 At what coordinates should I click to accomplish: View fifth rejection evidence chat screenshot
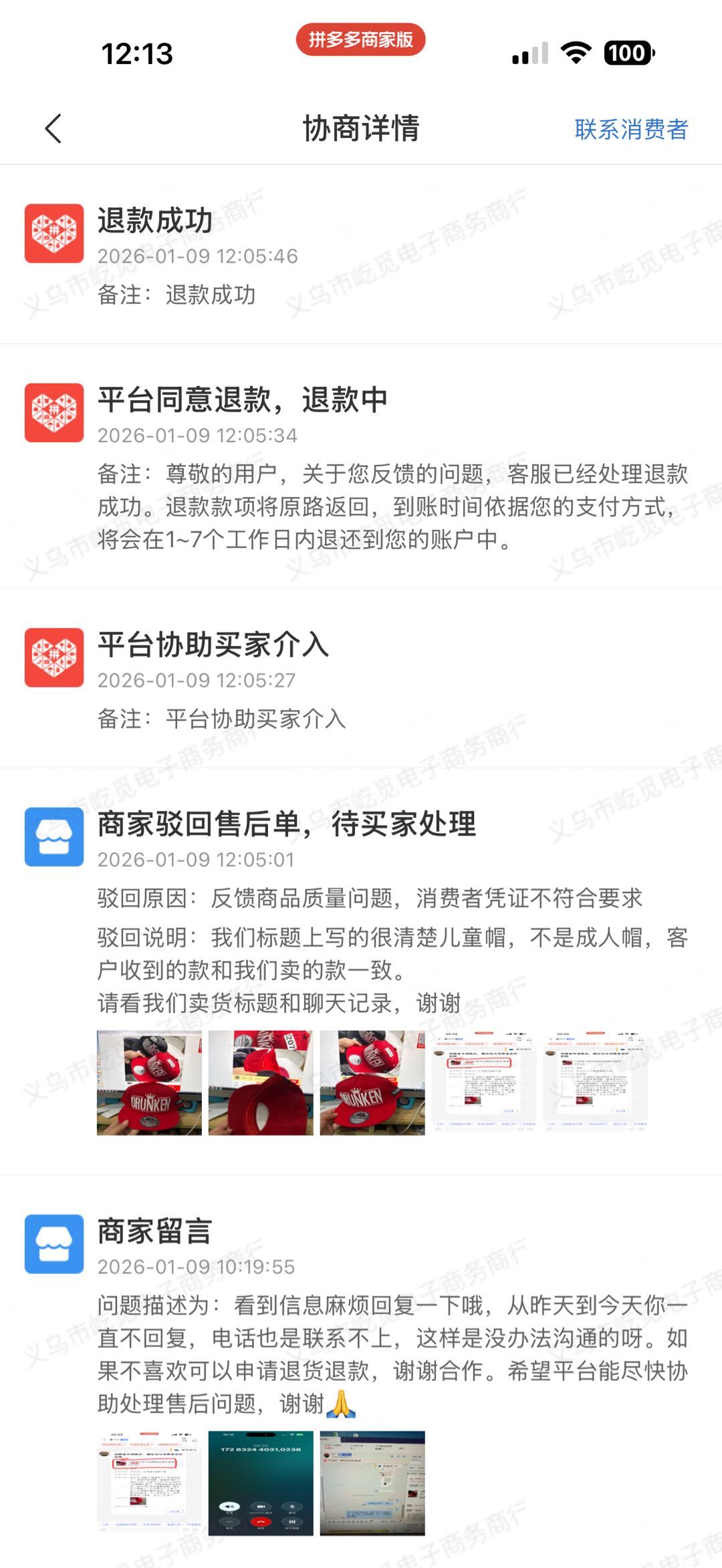(595, 1082)
